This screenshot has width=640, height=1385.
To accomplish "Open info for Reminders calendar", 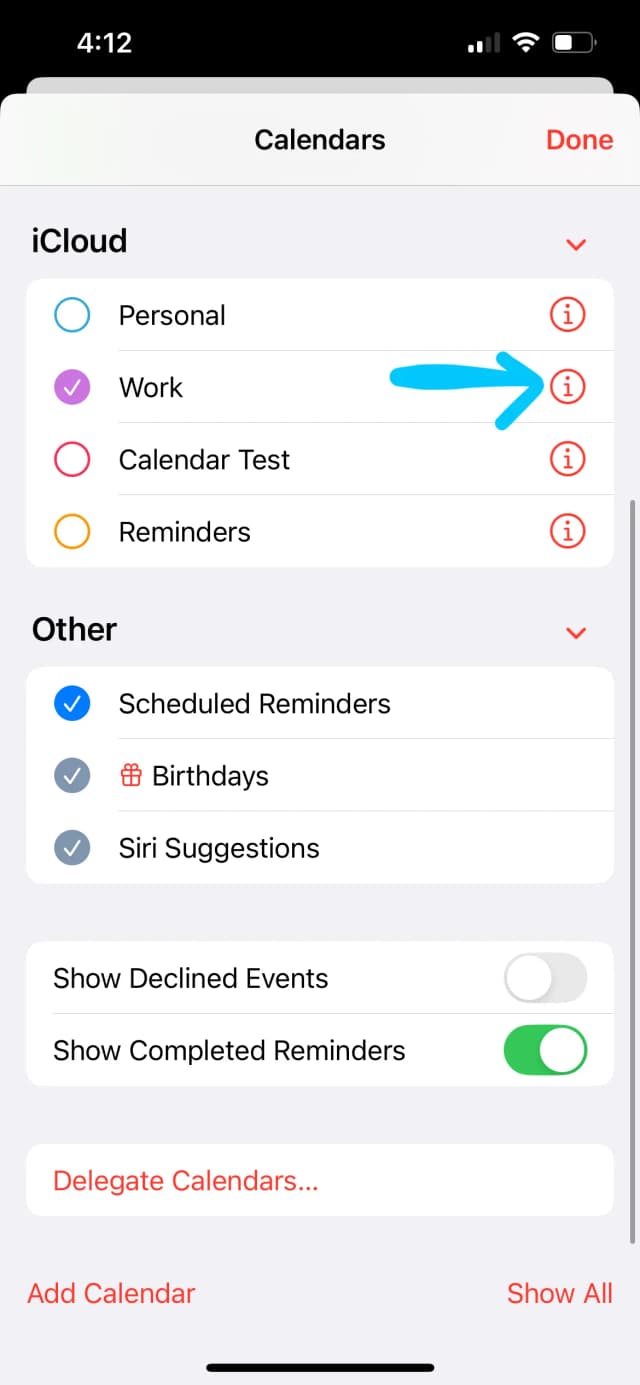I will click(567, 531).
